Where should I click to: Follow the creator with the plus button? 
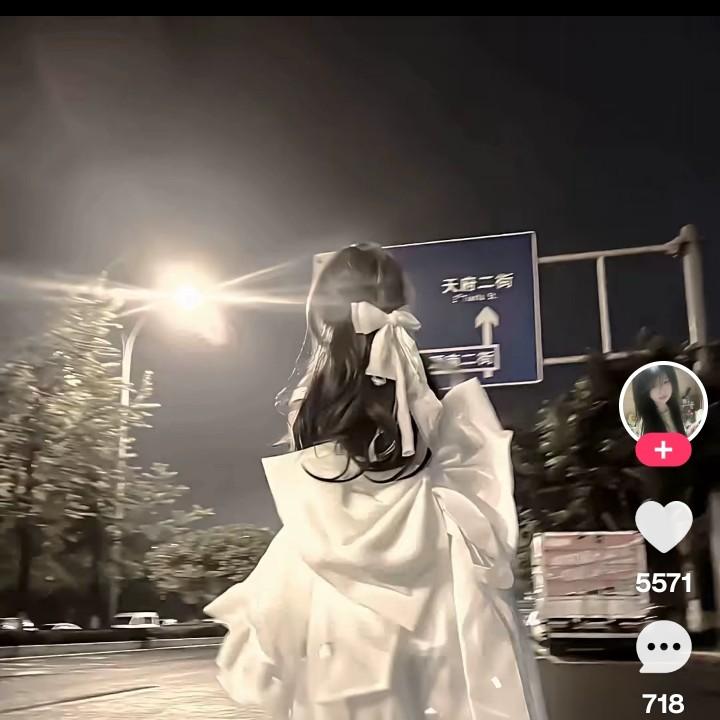point(663,450)
